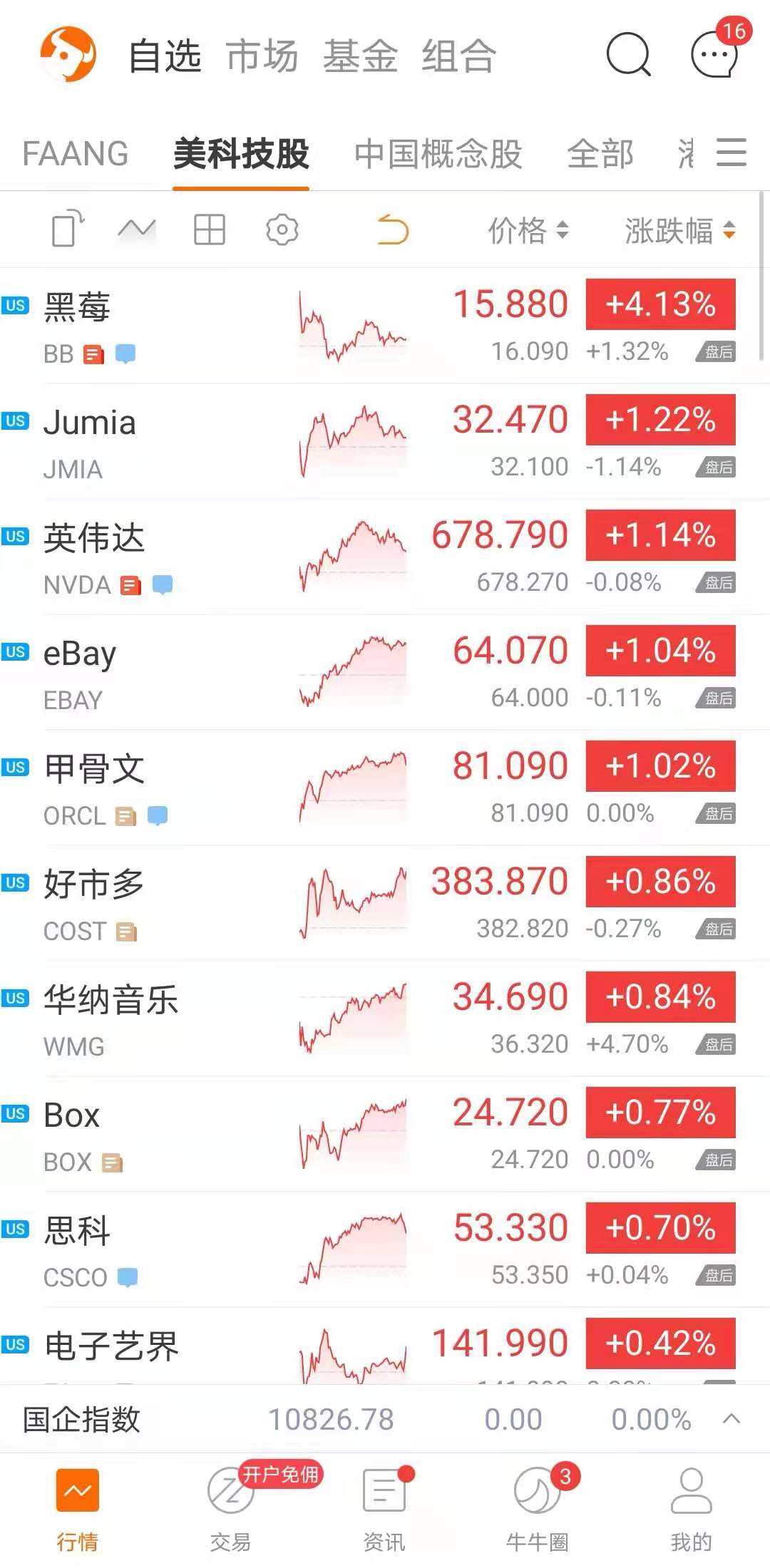The height and width of the screenshot is (1568, 770).
Task: Open the 好市多 COST stock row
Action: tap(385, 904)
